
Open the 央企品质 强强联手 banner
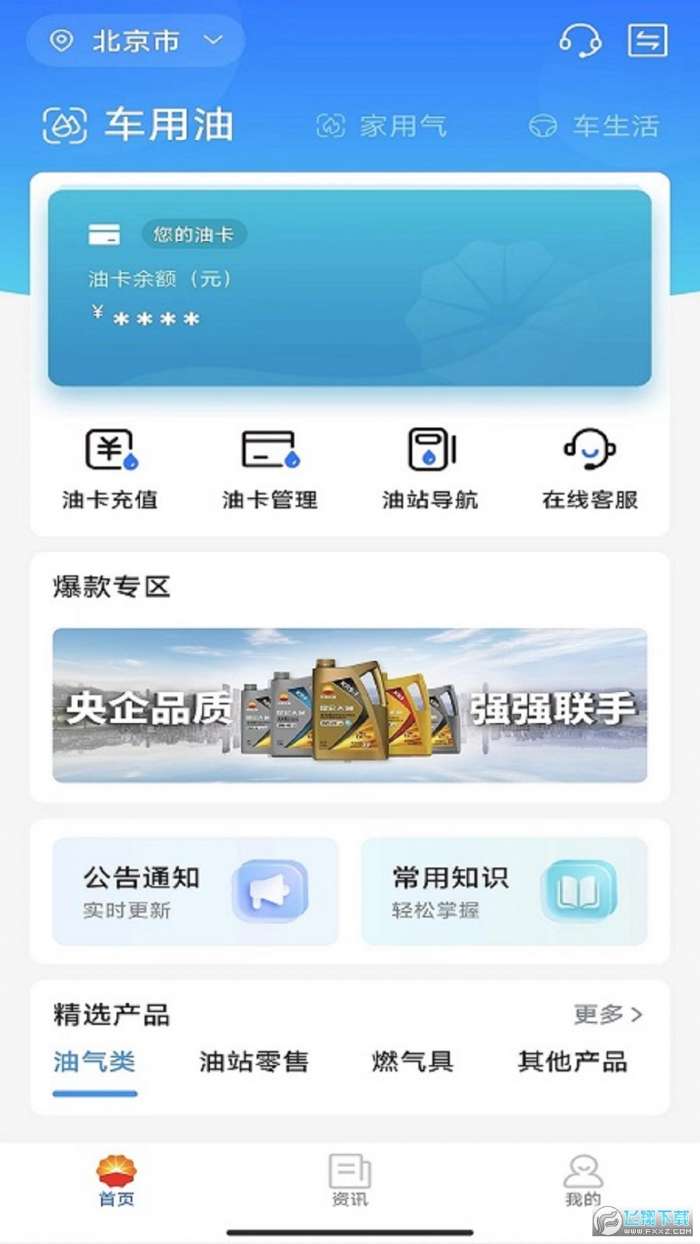[349, 705]
